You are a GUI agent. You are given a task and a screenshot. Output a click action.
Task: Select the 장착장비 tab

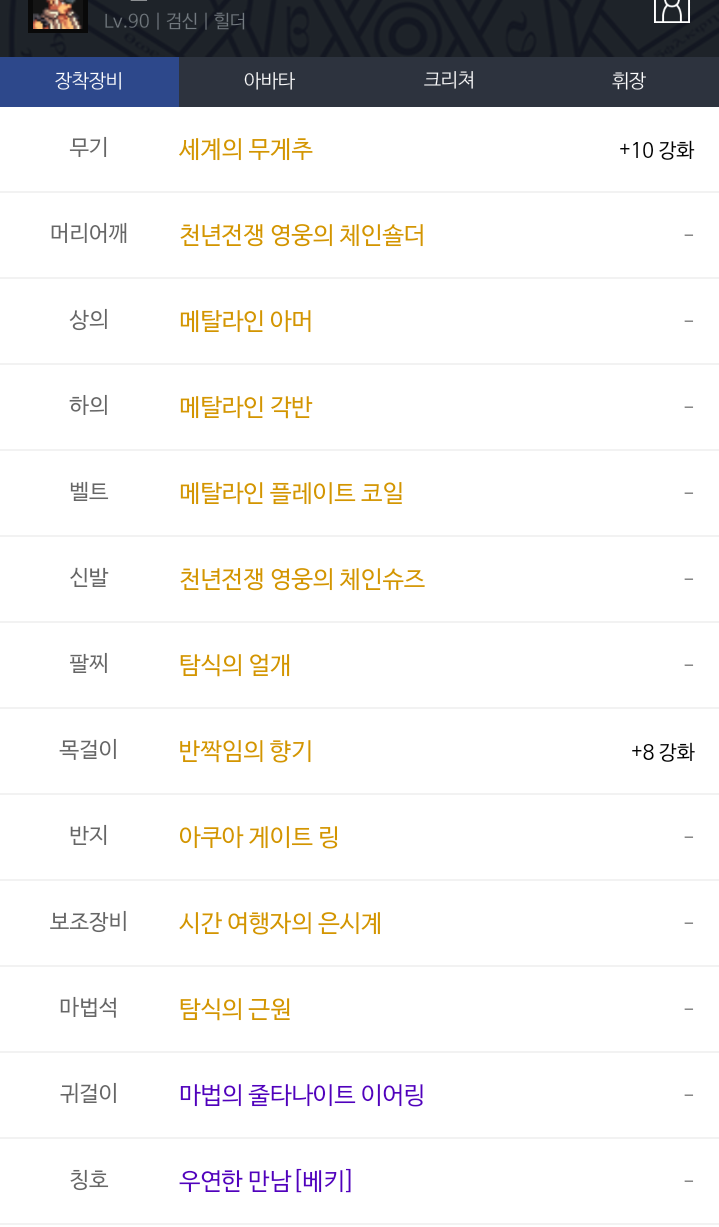pos(89,82)
